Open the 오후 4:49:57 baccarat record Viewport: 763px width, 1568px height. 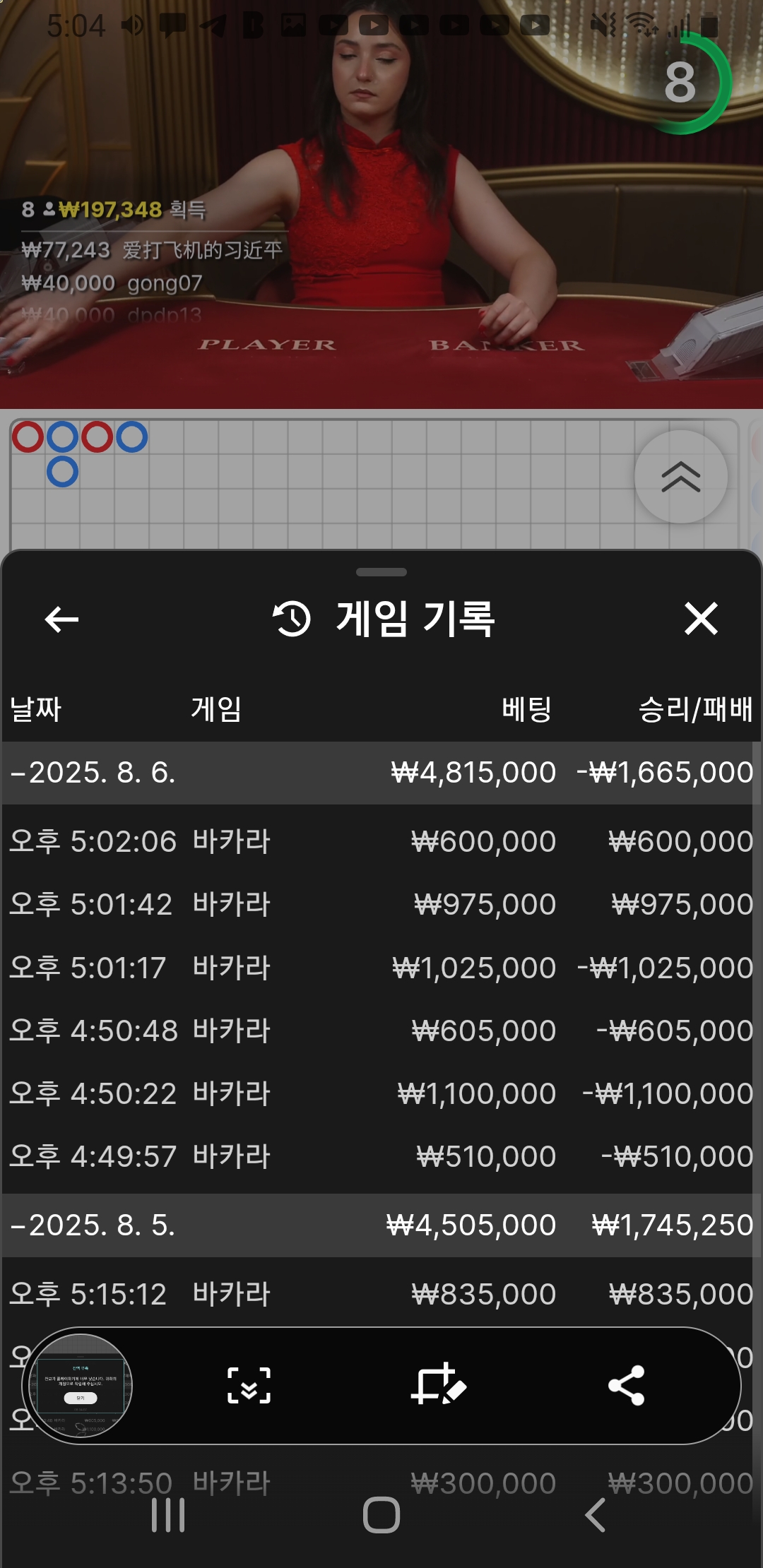click(381, 1156)
